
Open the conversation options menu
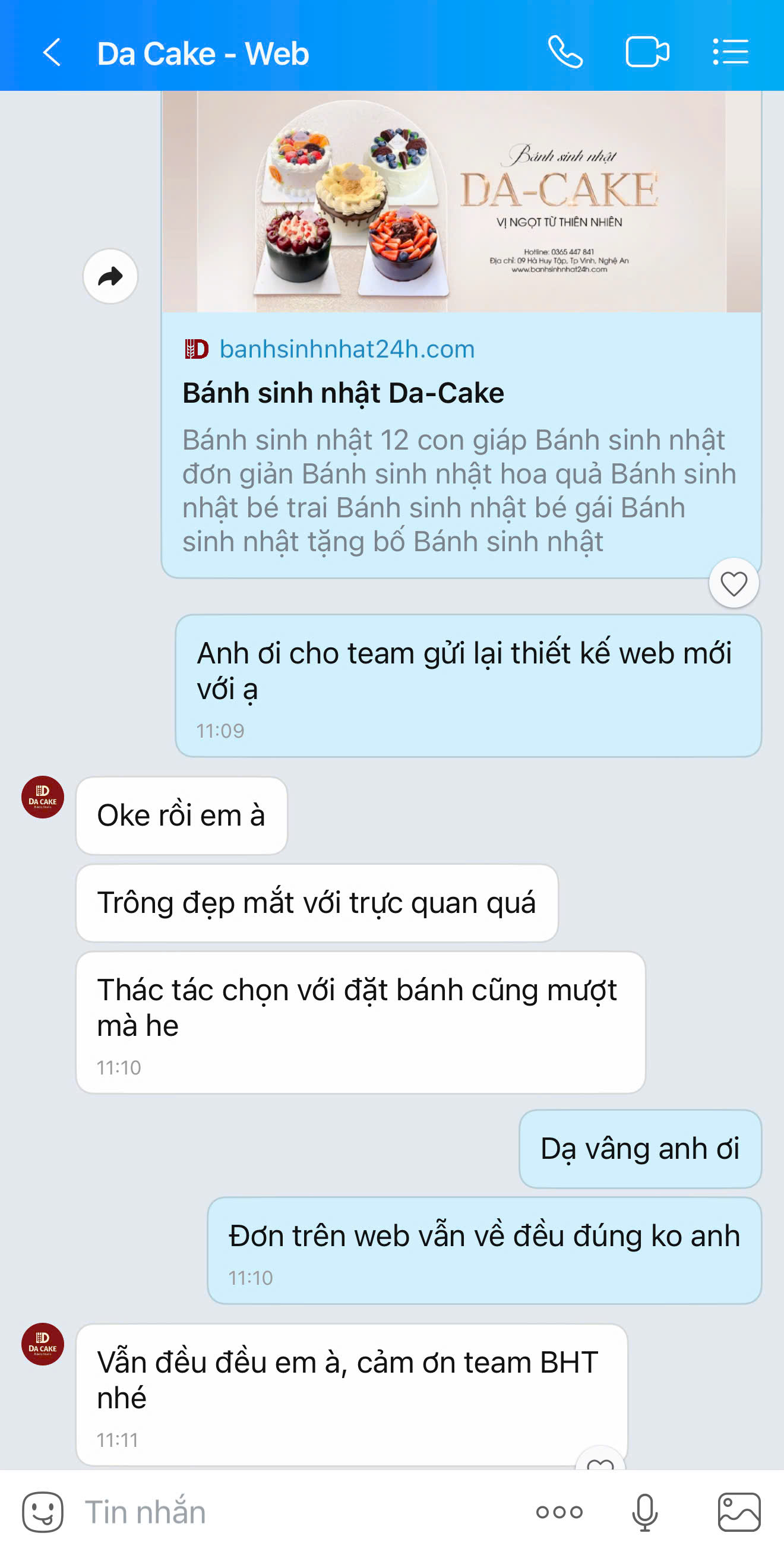(x=731, y=52)
